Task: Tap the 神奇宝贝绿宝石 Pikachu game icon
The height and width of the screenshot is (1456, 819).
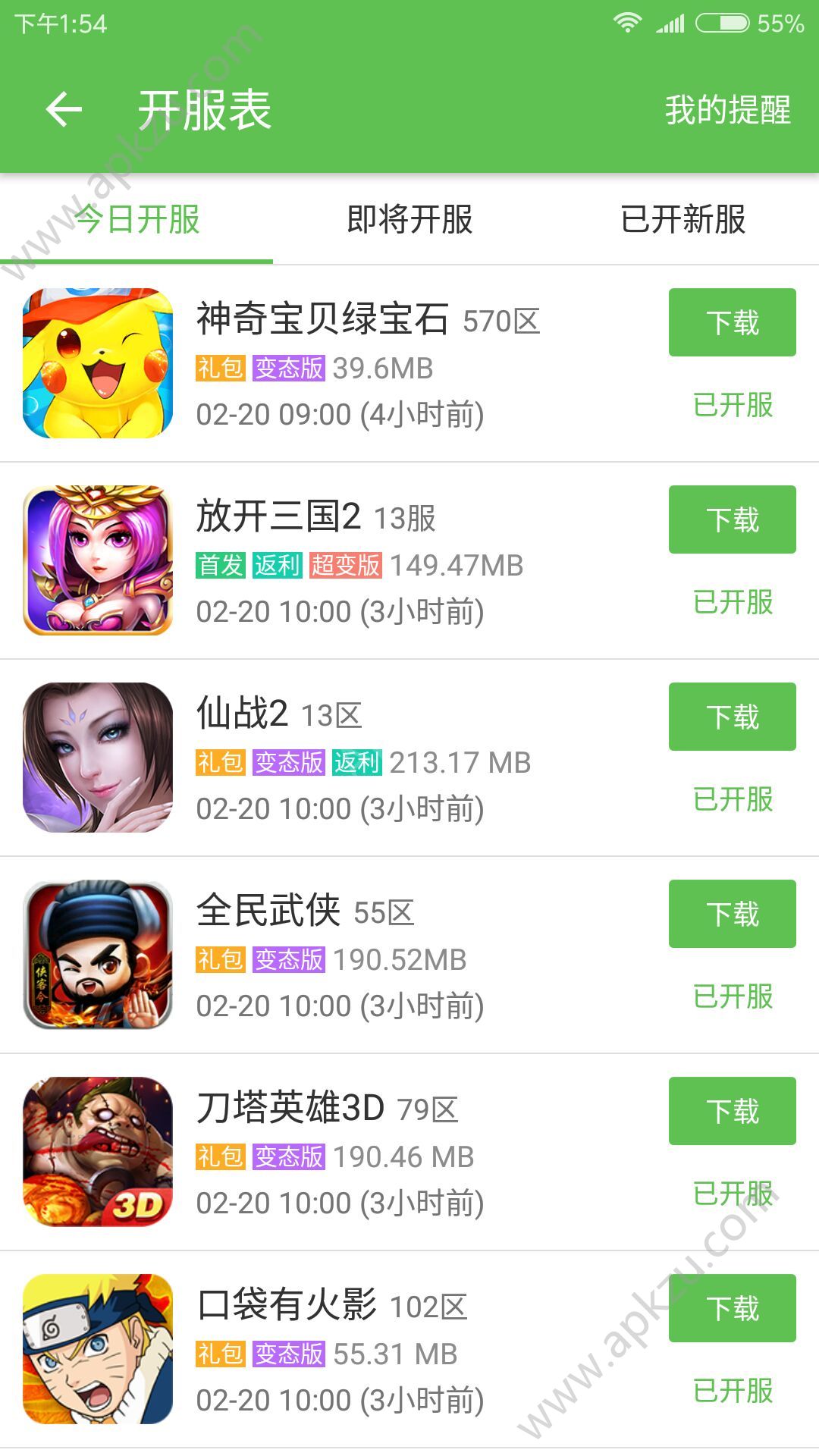Action: [x=99, y=362]
